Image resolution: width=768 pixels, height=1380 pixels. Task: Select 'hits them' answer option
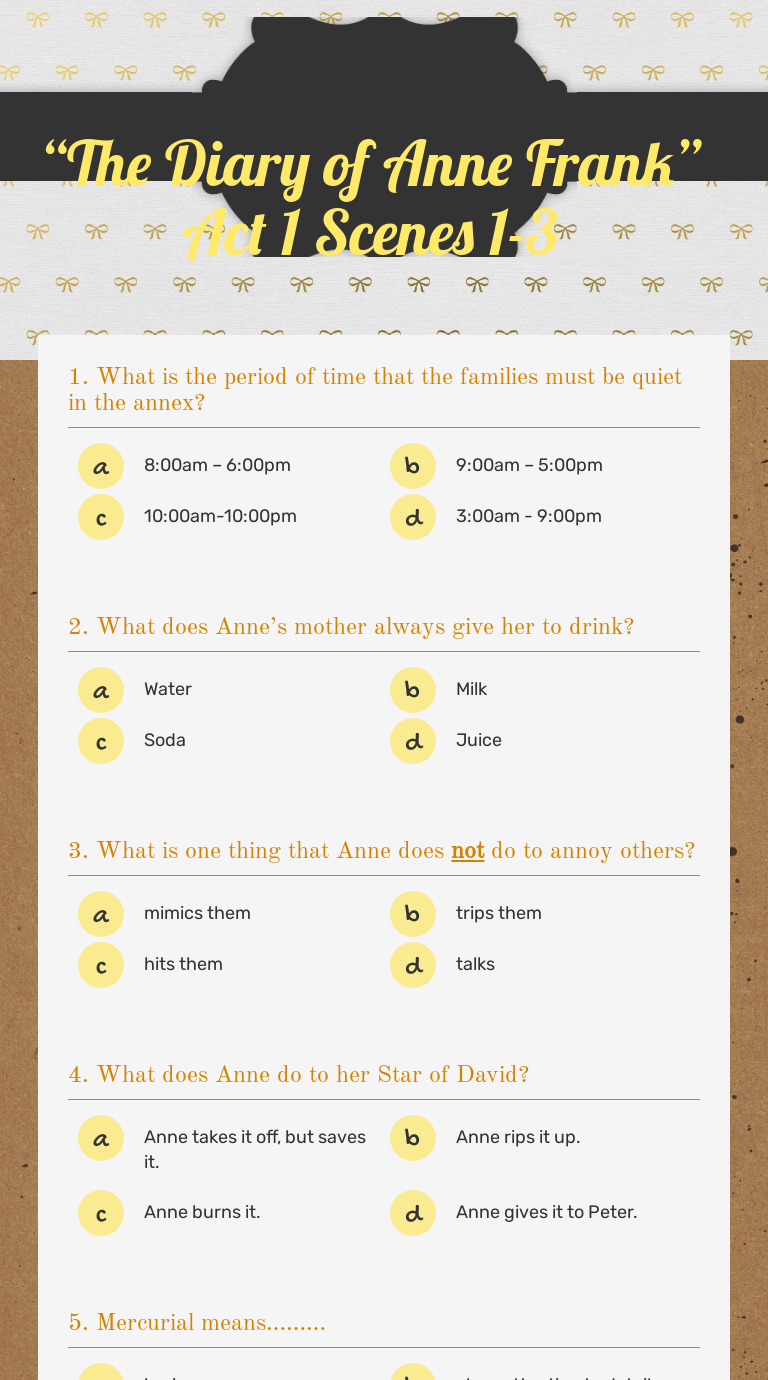[x=183, y=964]
